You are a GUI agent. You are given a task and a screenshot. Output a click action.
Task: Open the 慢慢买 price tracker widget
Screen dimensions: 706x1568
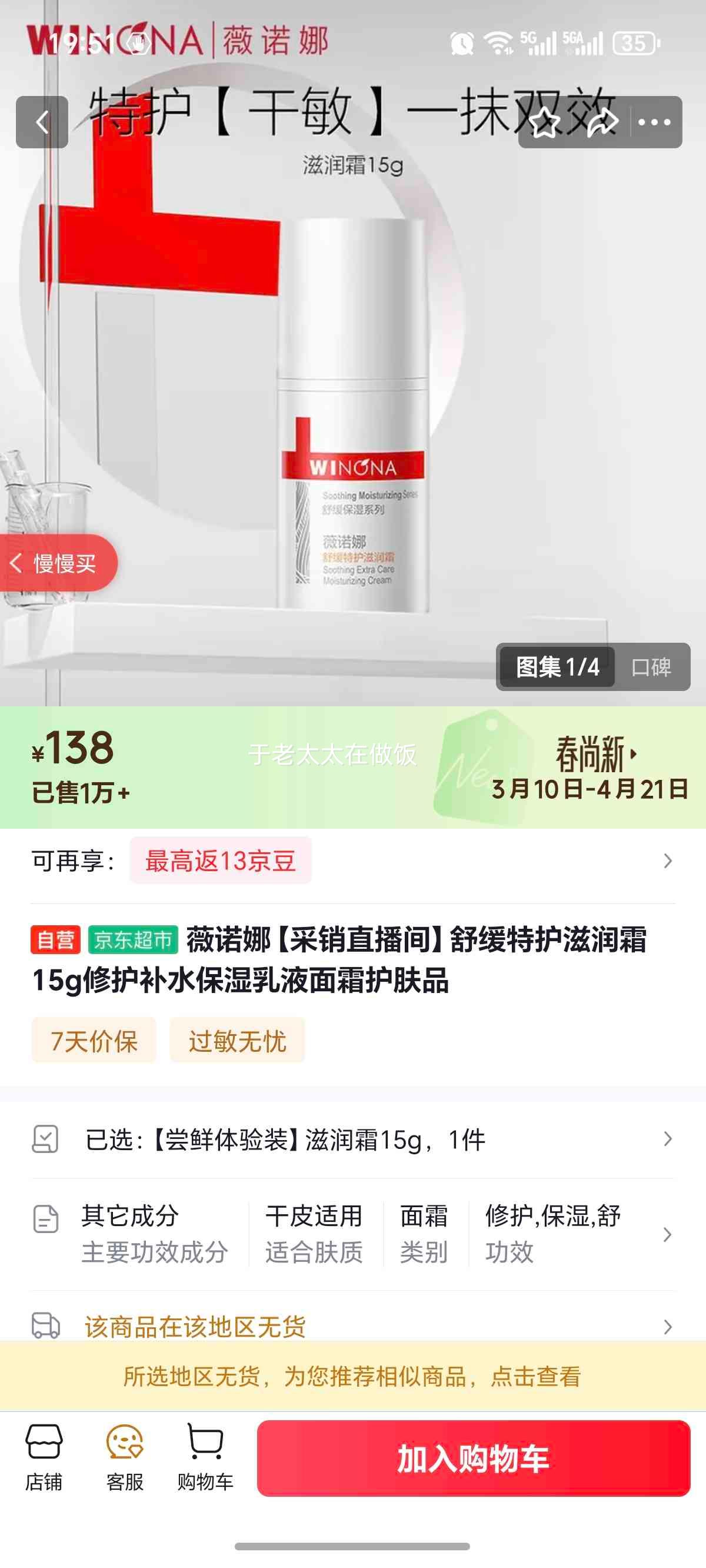coord(55,563)
